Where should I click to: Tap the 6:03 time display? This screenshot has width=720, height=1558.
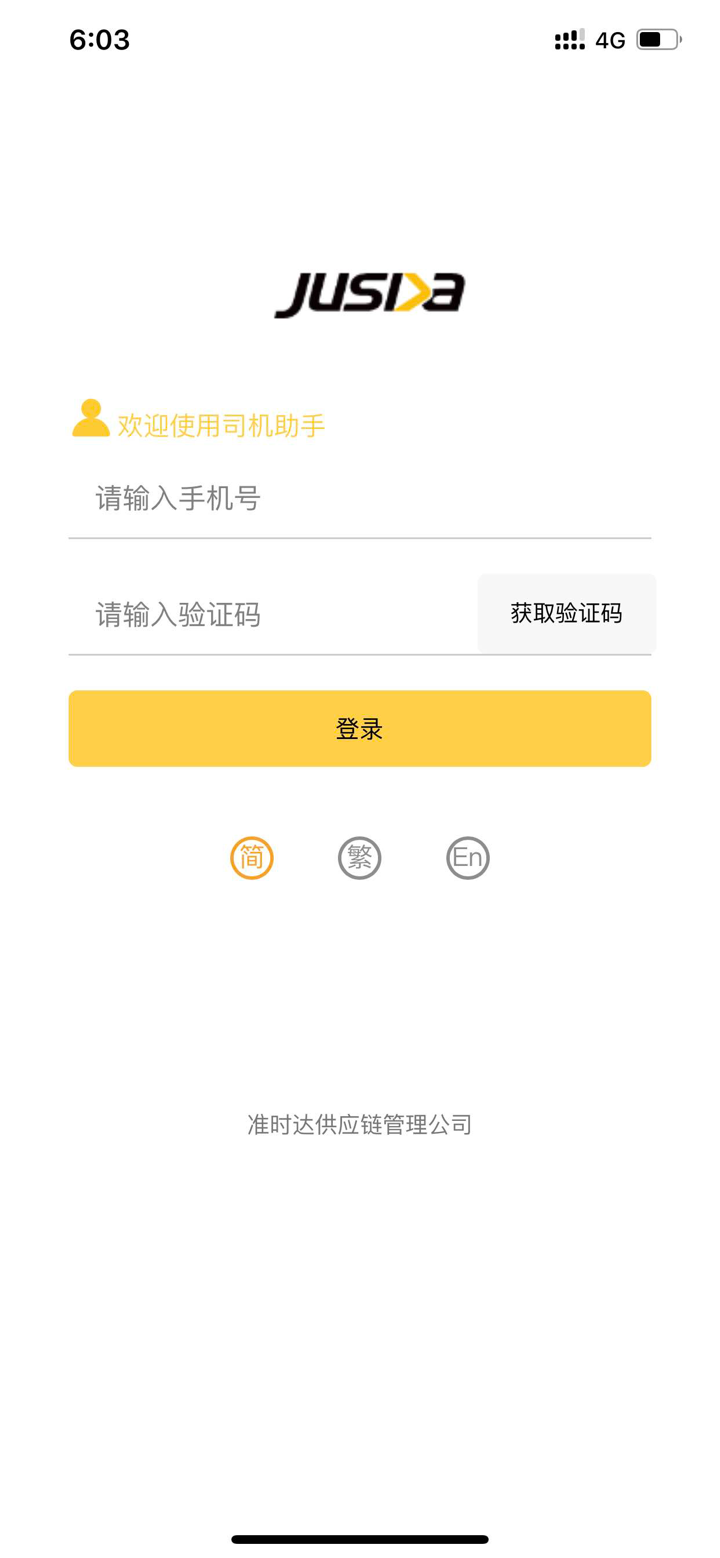[x=100, y=40]
